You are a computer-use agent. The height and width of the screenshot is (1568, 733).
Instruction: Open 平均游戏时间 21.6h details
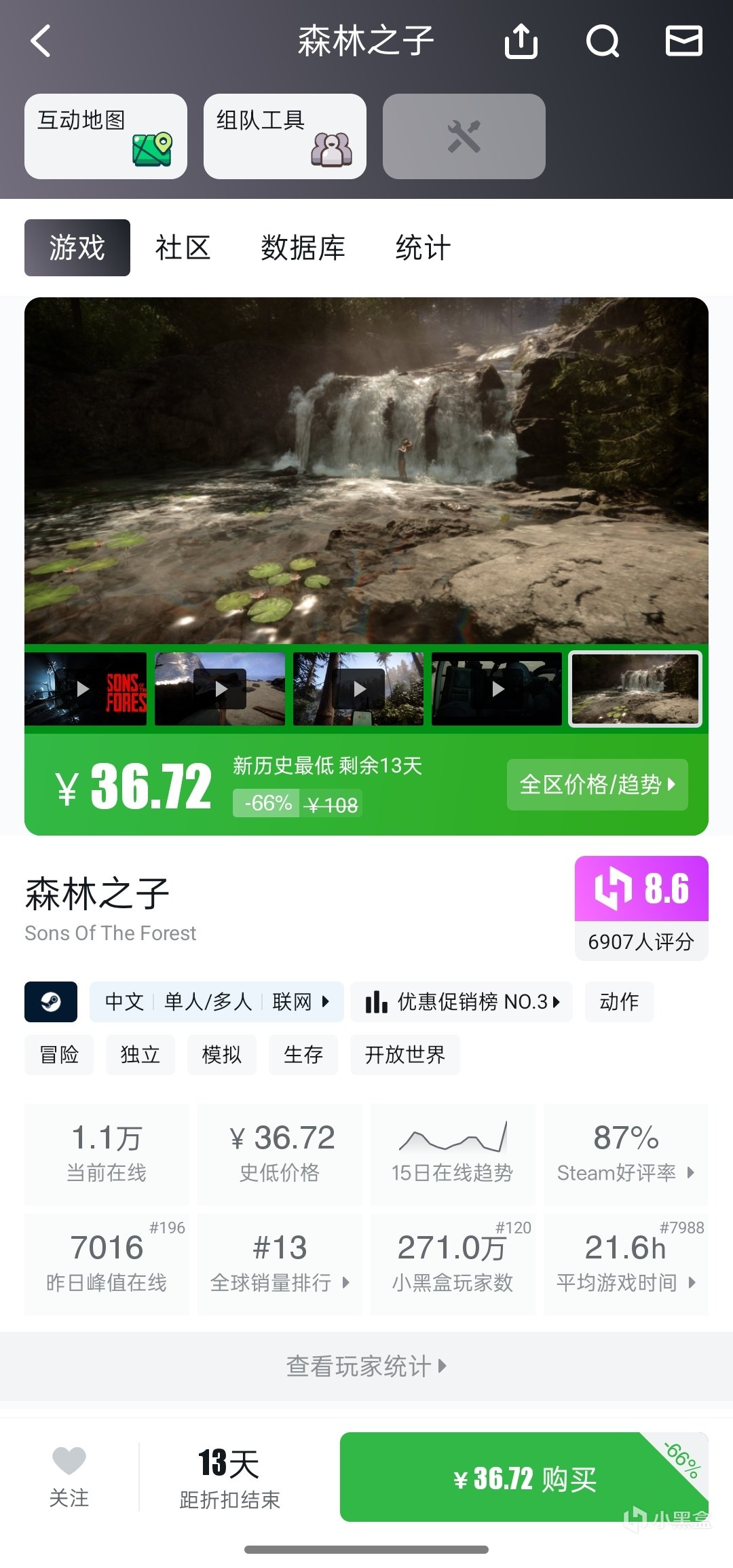point(626,1264)
